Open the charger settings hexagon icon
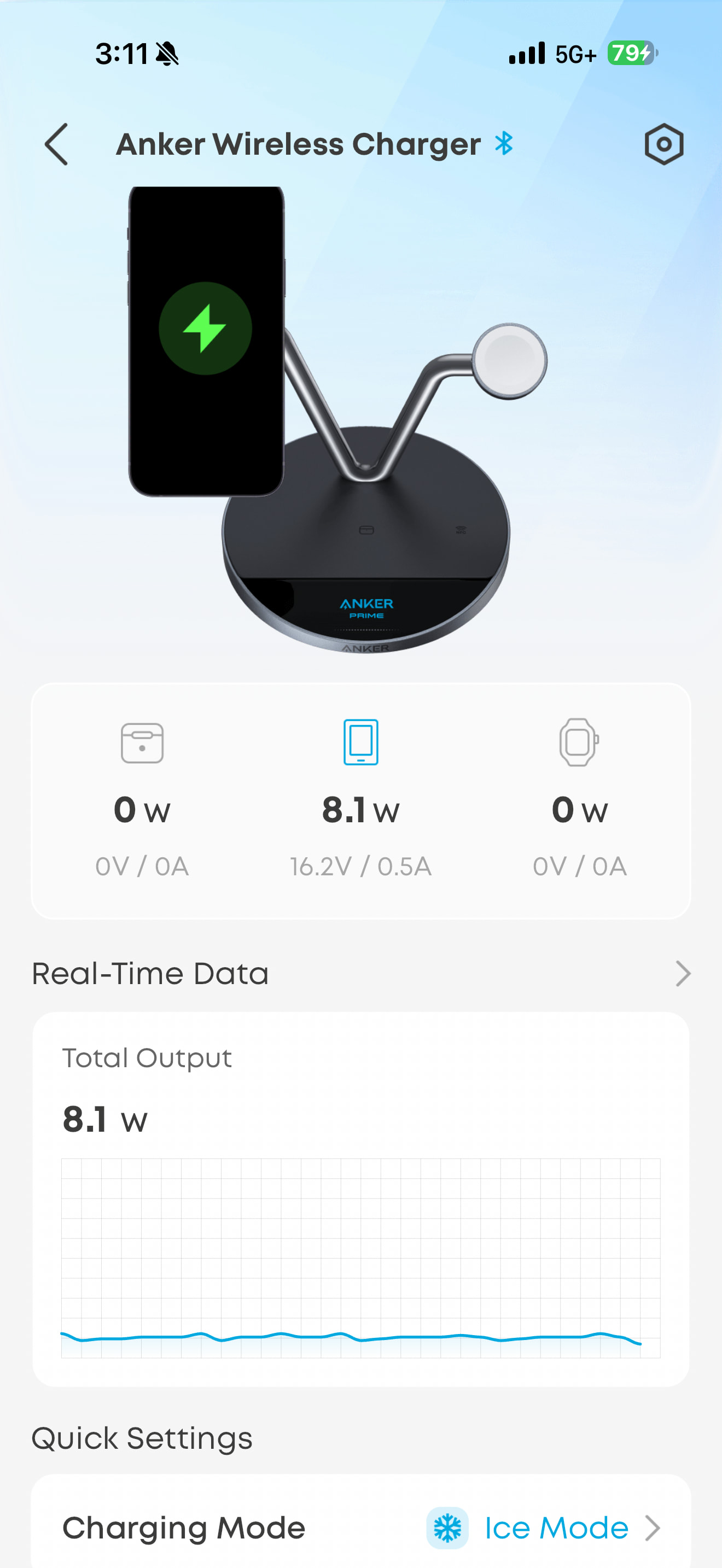The image size is (722, 1568). click(x=663, y=144)
